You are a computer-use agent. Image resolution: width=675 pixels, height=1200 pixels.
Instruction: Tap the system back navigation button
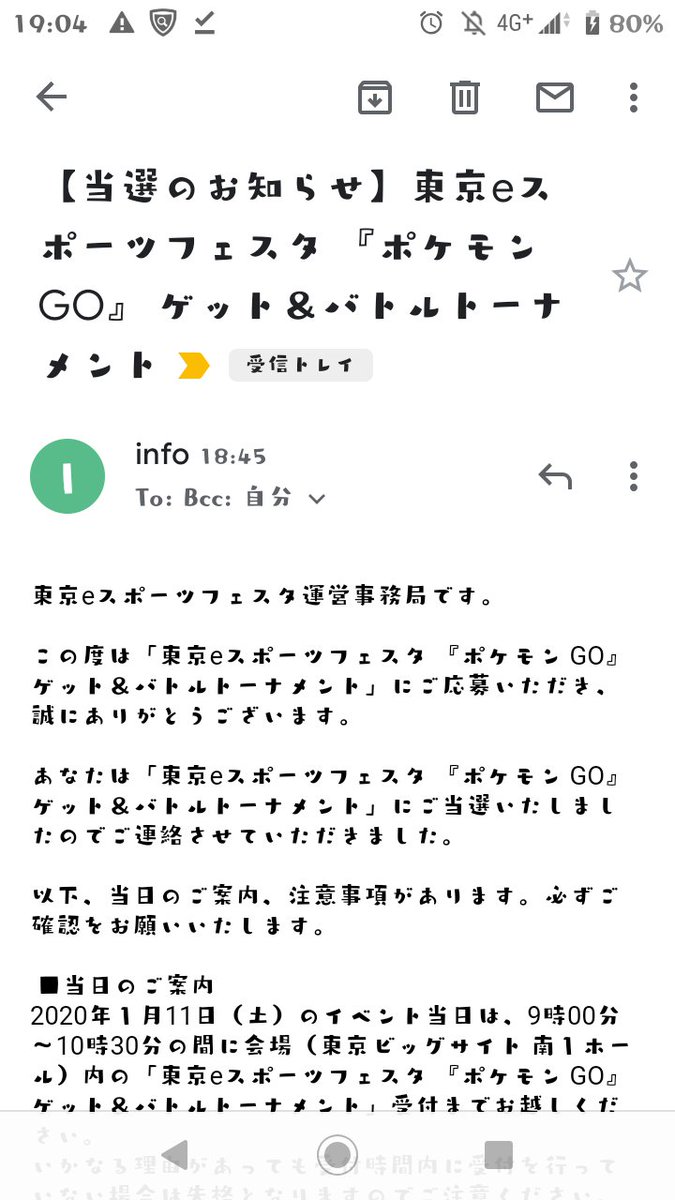coord(174,1152)
